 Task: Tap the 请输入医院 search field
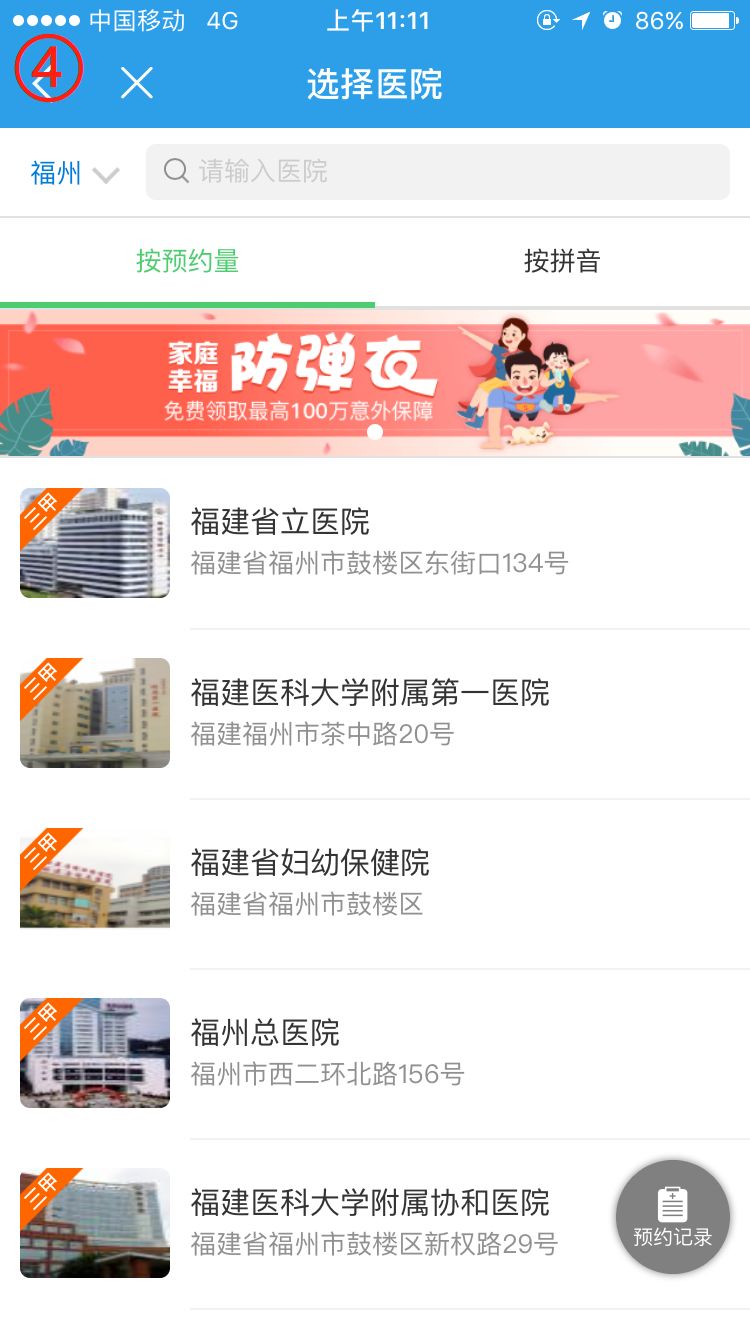[x=438, y=172]
